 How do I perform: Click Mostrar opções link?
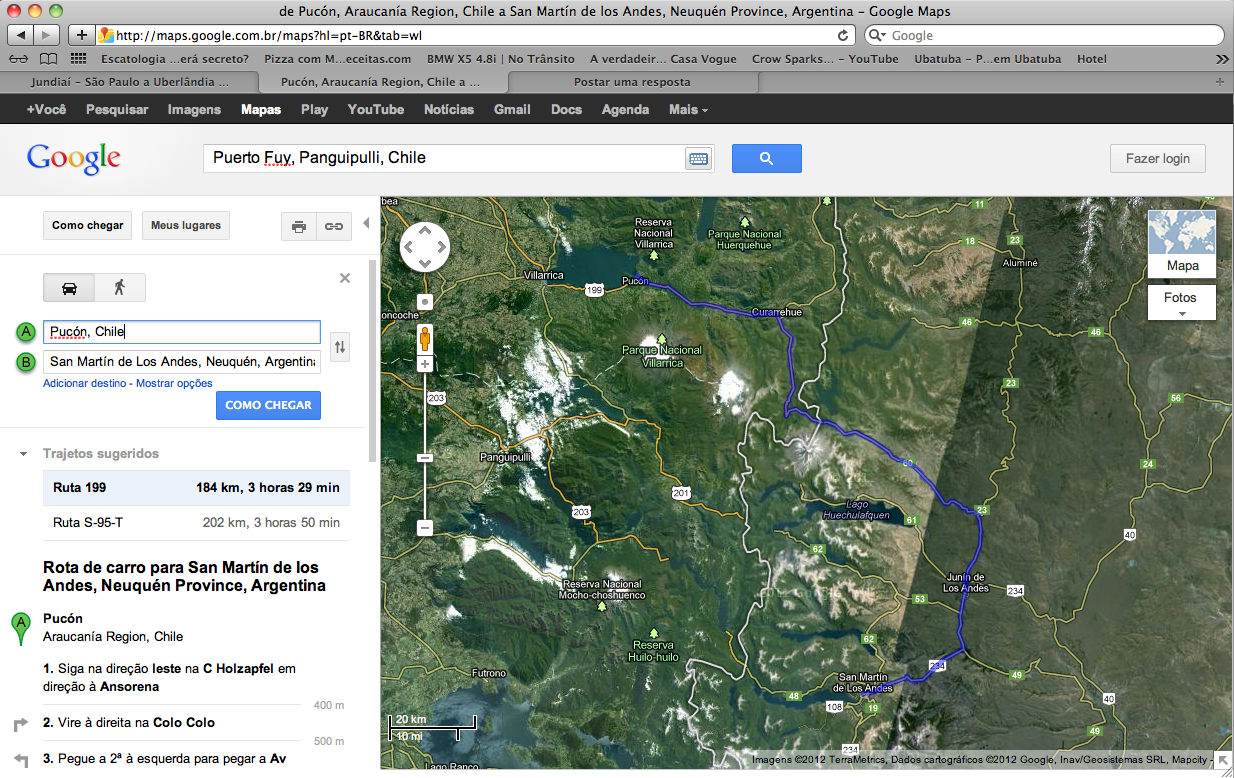174,383
